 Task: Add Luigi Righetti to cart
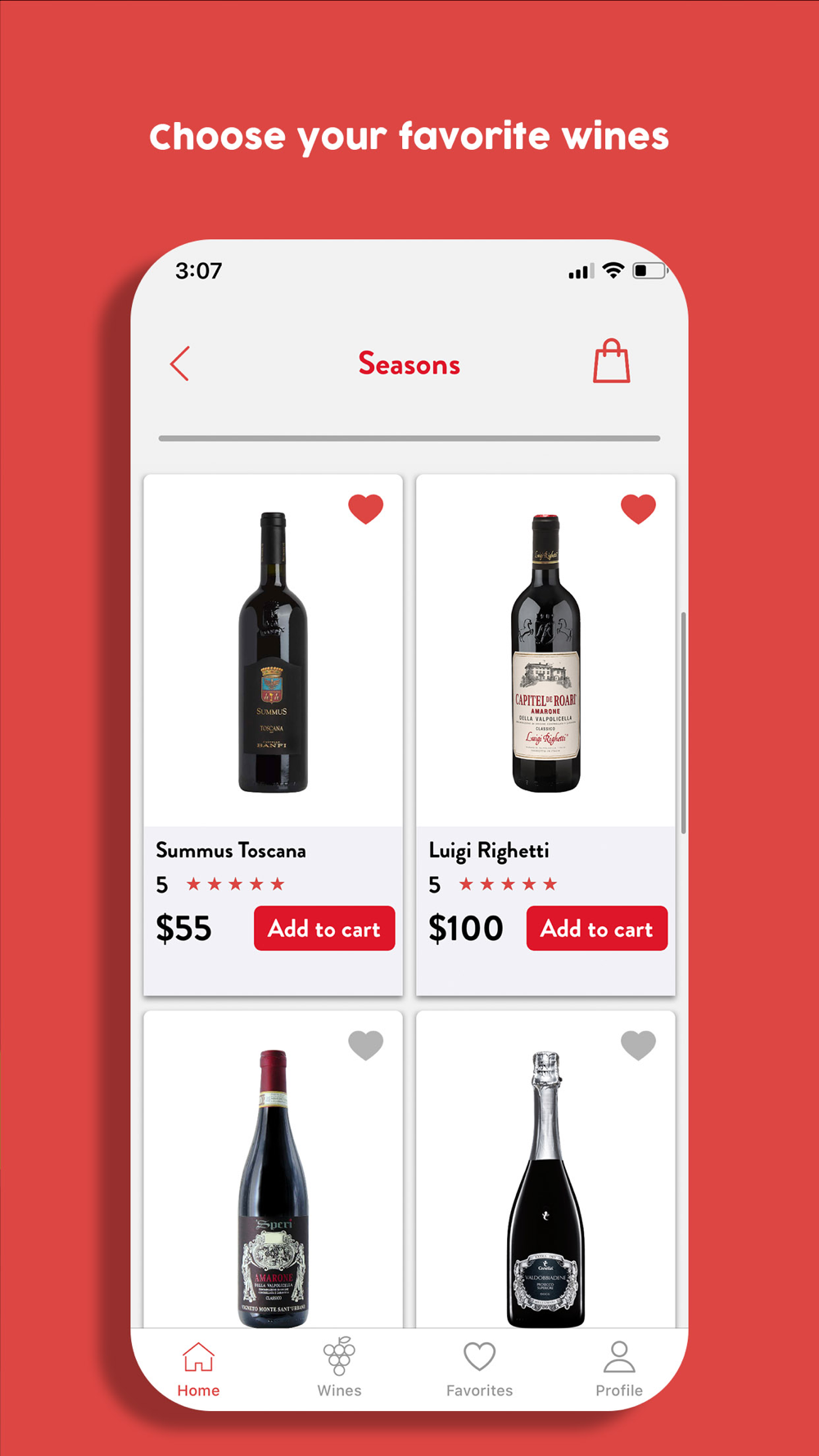(597, 929)
